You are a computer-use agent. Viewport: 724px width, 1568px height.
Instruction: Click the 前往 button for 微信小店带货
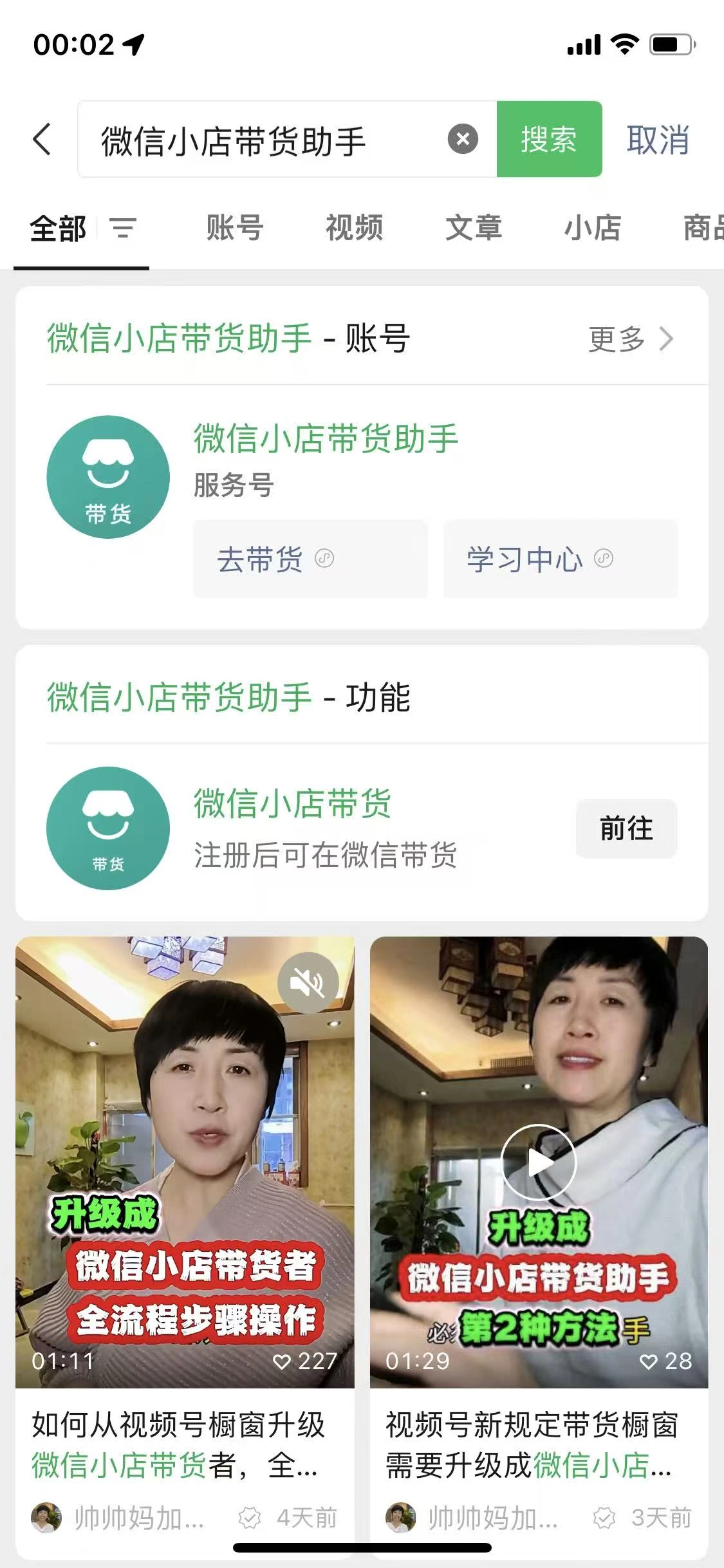pos(626,829)
